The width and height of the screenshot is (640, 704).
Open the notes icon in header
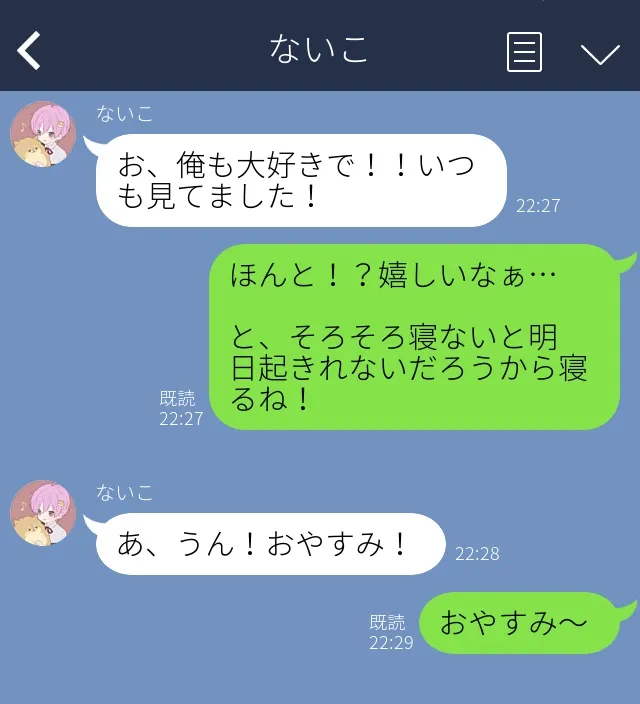point(524,52)
